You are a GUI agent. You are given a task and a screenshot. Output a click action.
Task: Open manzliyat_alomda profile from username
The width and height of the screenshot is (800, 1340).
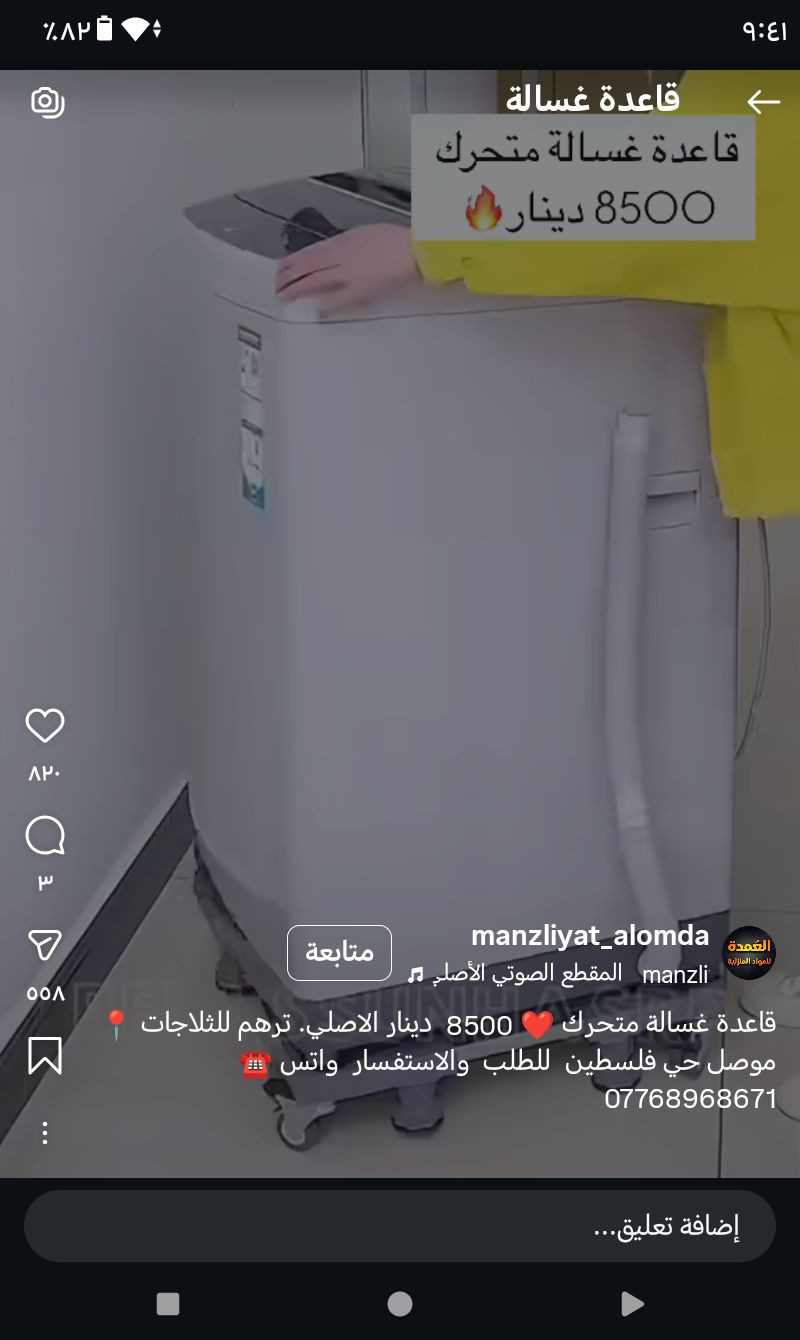(590, 936)
